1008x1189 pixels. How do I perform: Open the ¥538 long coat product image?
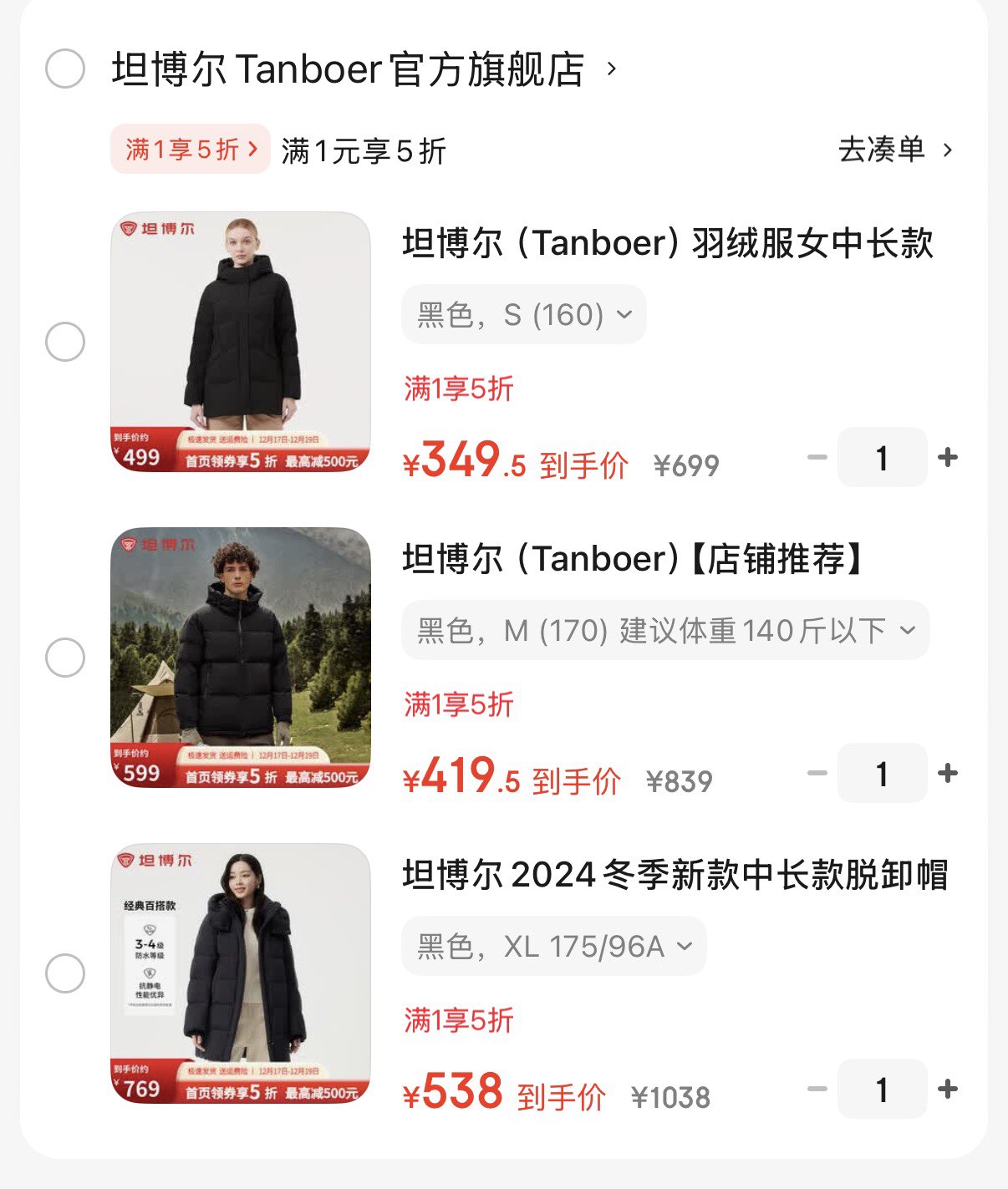tap(241, 973)
